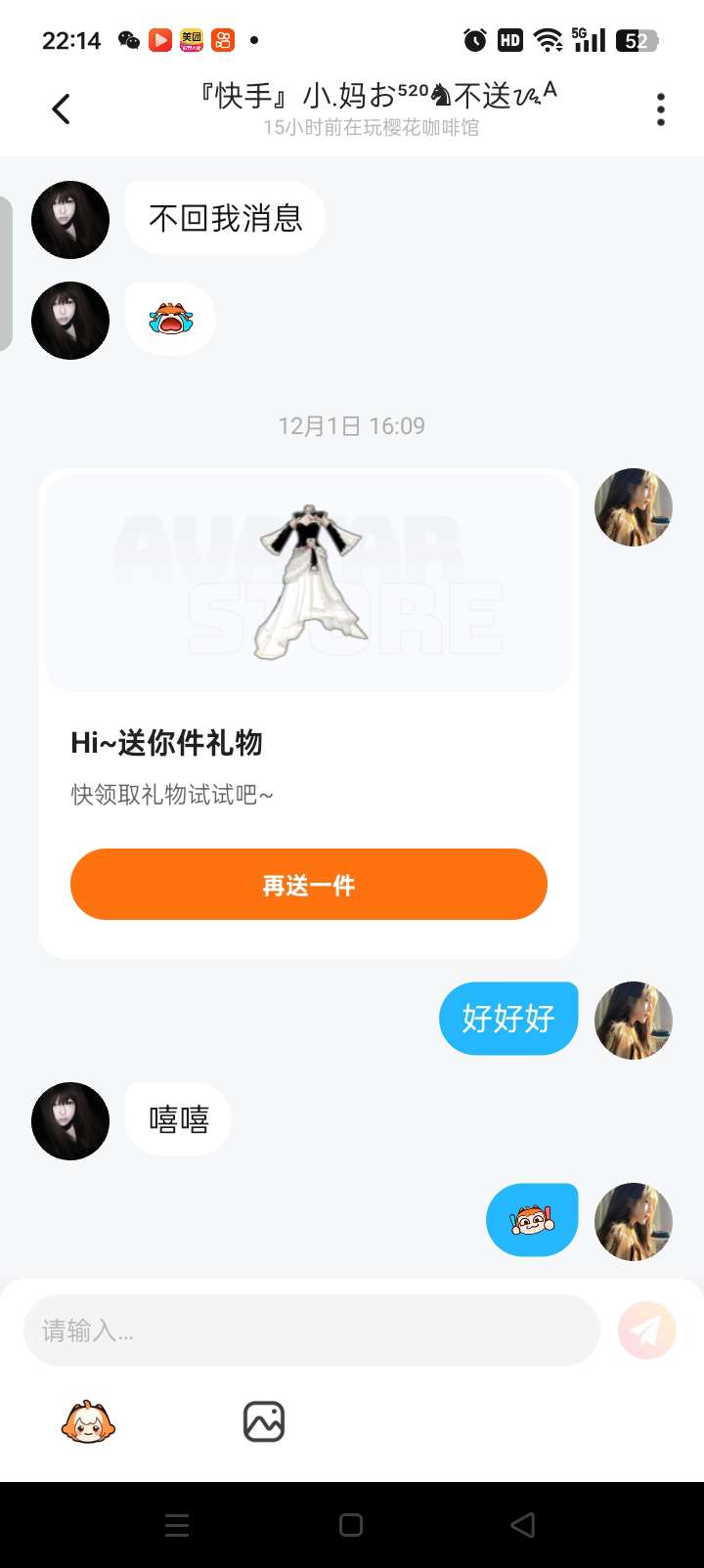704x1568 pixels.
Task: Attach a picture from the gallery
Action: point(263,1422)
